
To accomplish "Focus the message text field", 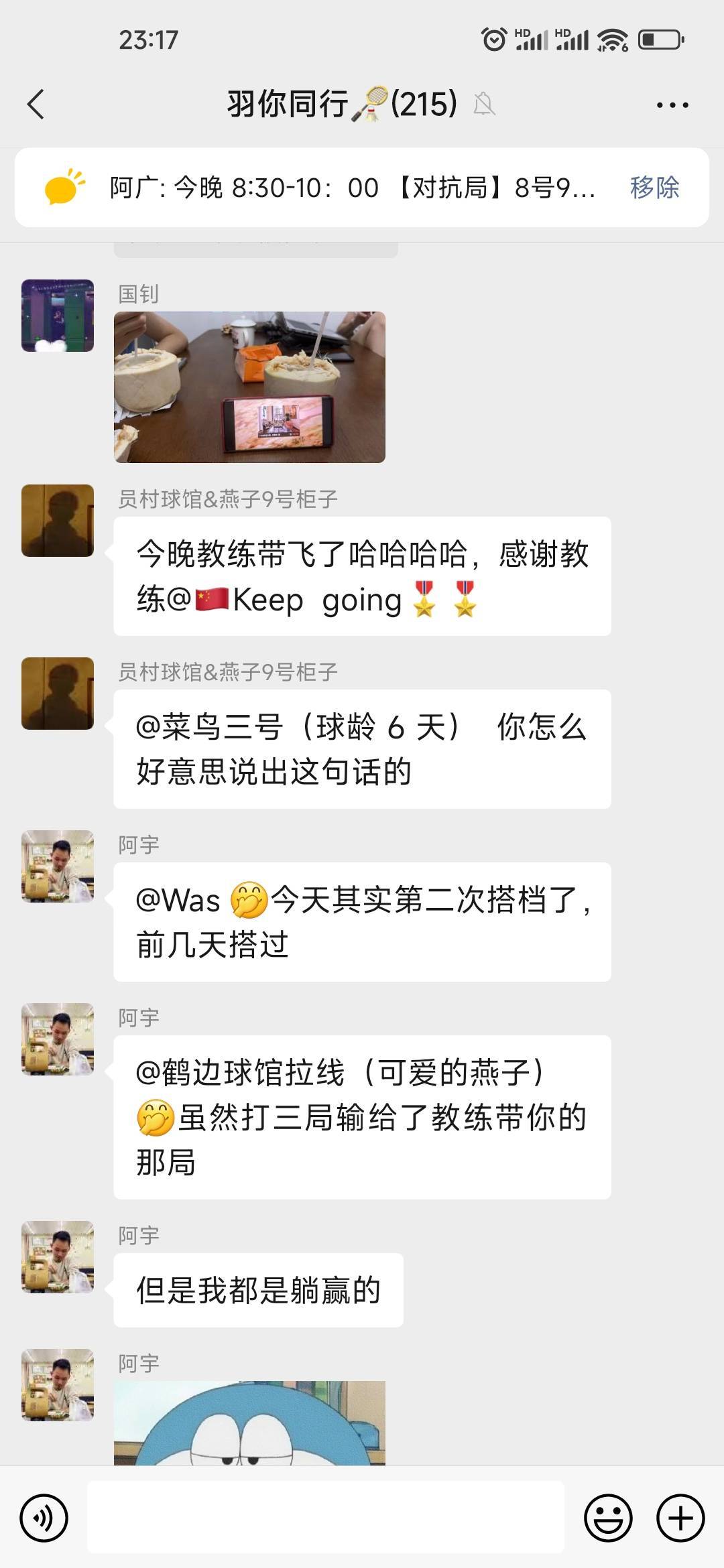I will tap(326, 1518).
